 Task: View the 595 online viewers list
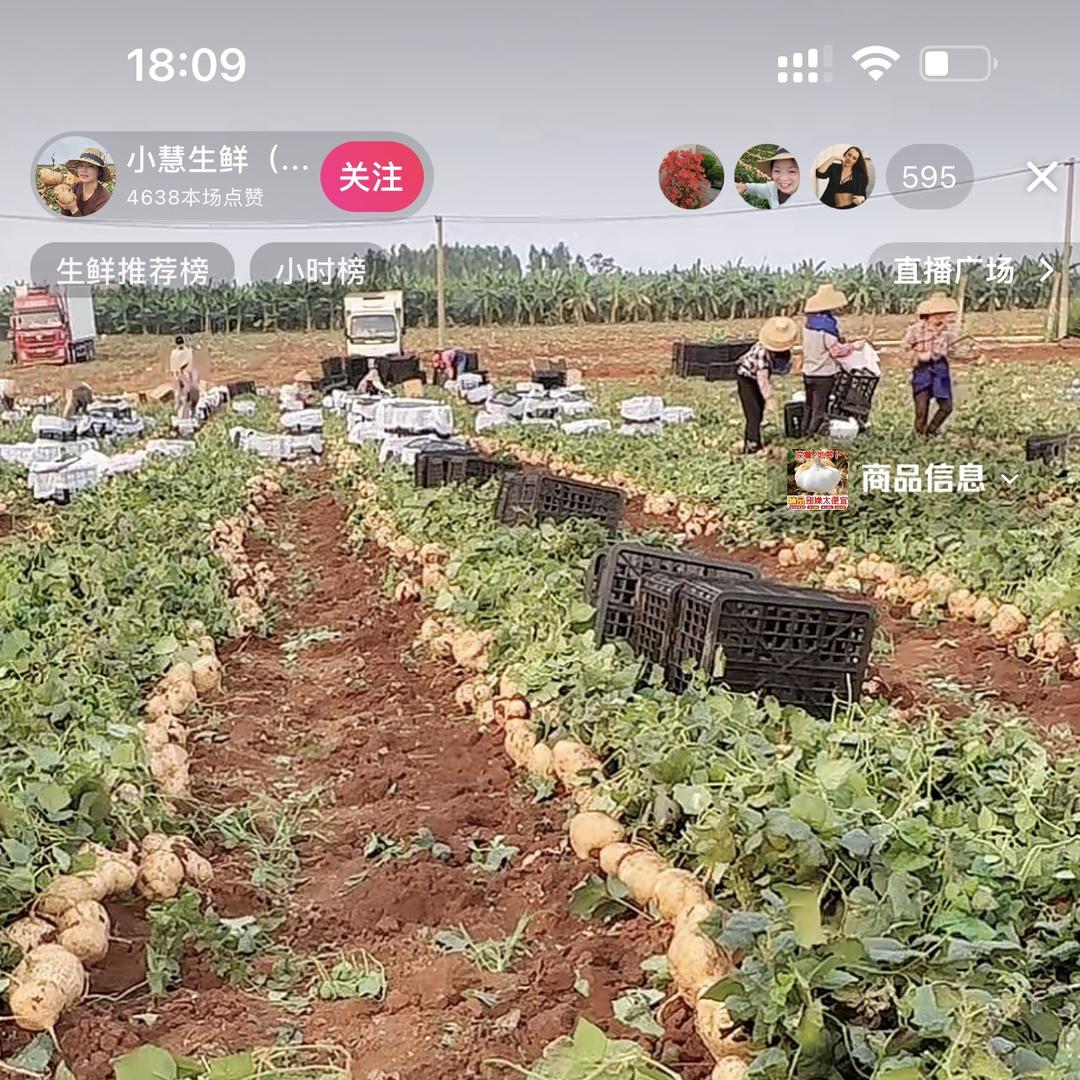[928, 178]
